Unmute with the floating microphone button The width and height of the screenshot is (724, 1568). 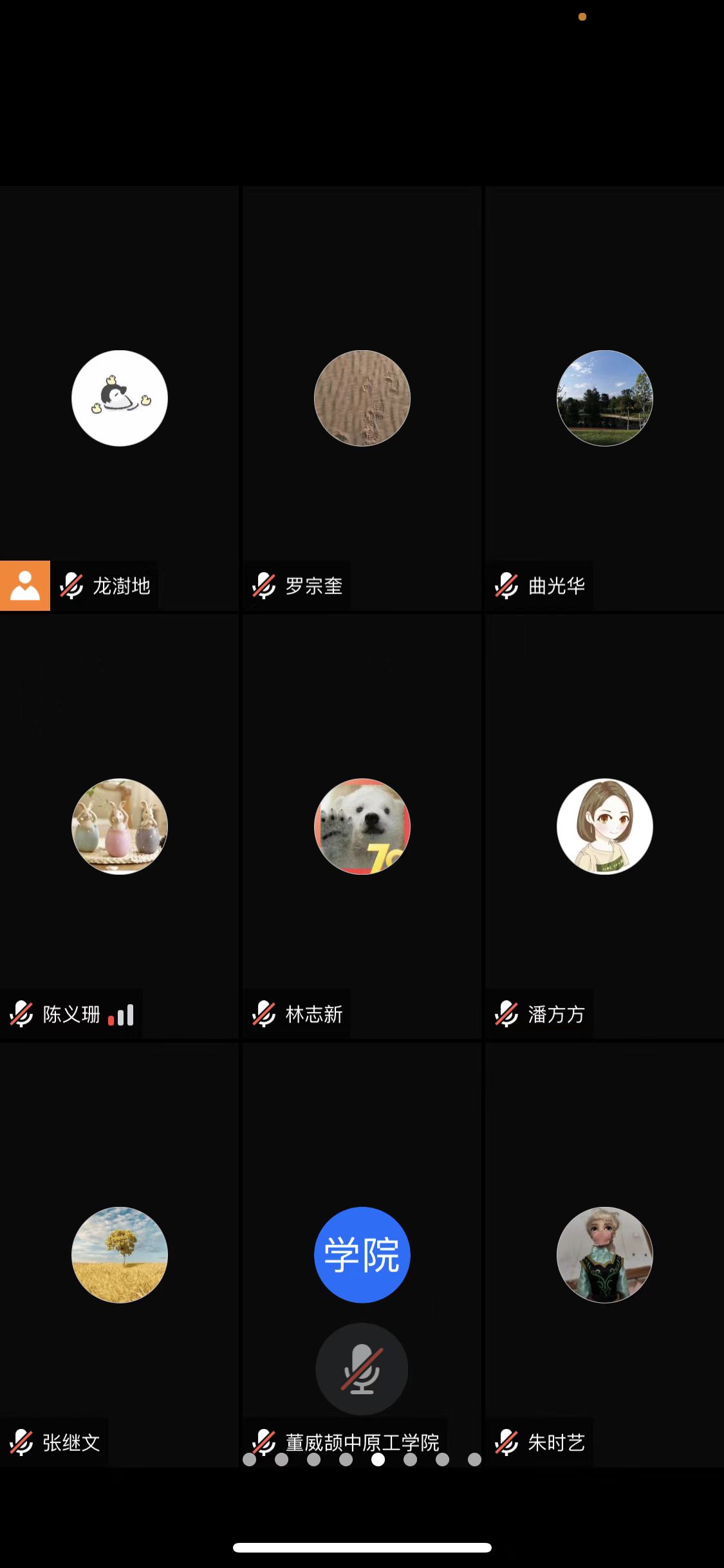coord(362,1369)
